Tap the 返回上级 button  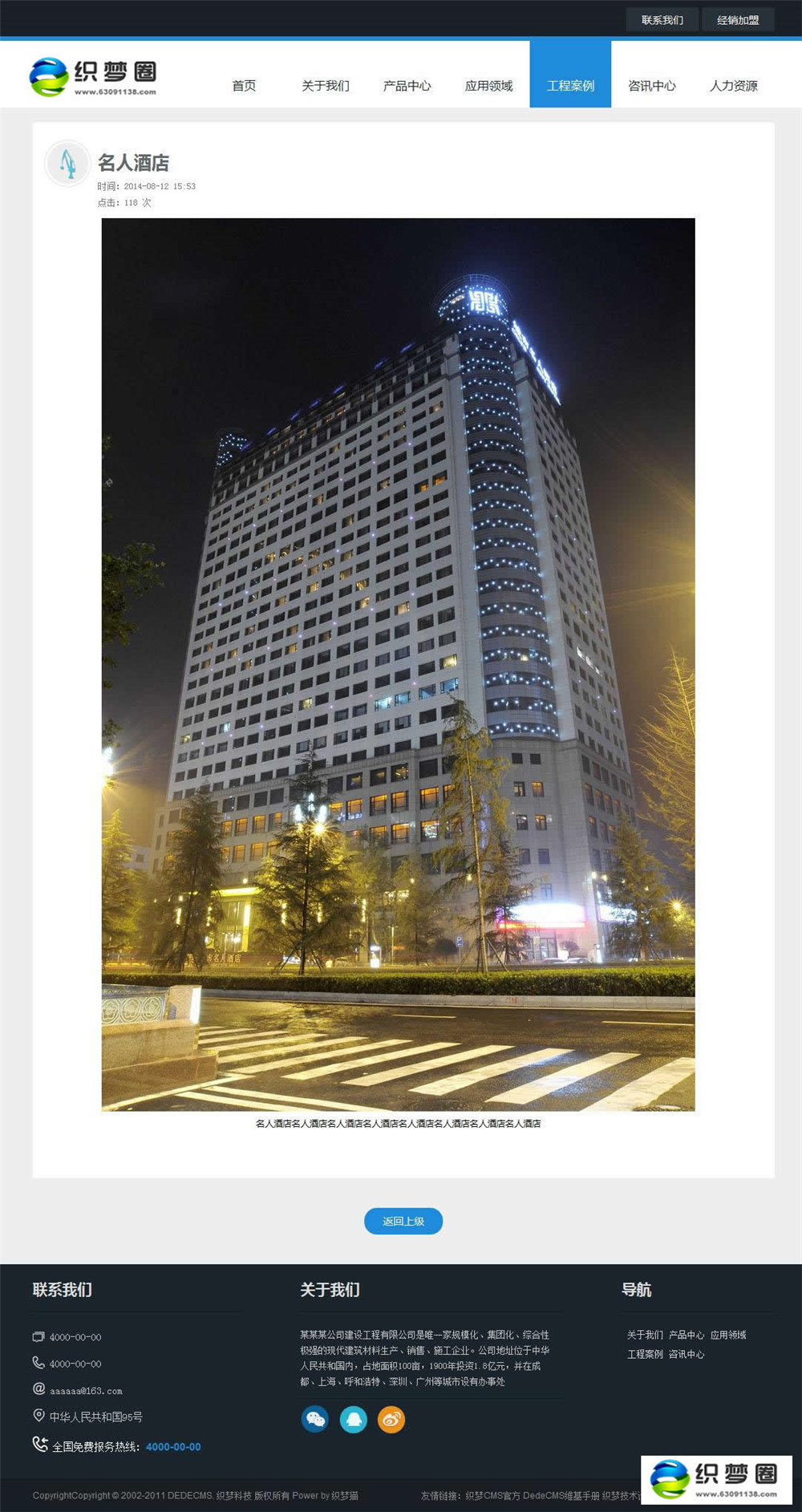pos(403,1221)
